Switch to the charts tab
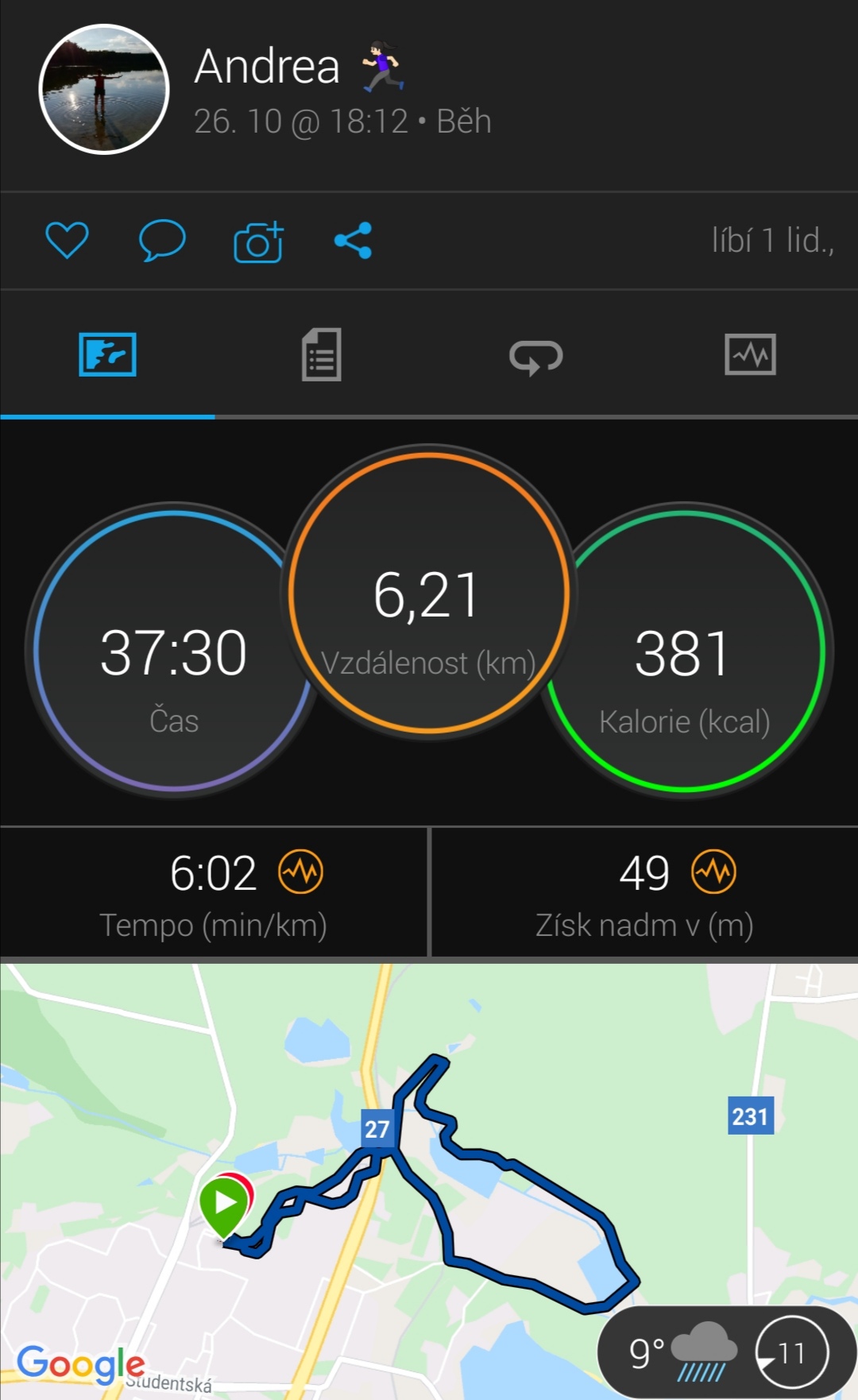This screenshot has width=858, height=1400. tap(750, 354)
